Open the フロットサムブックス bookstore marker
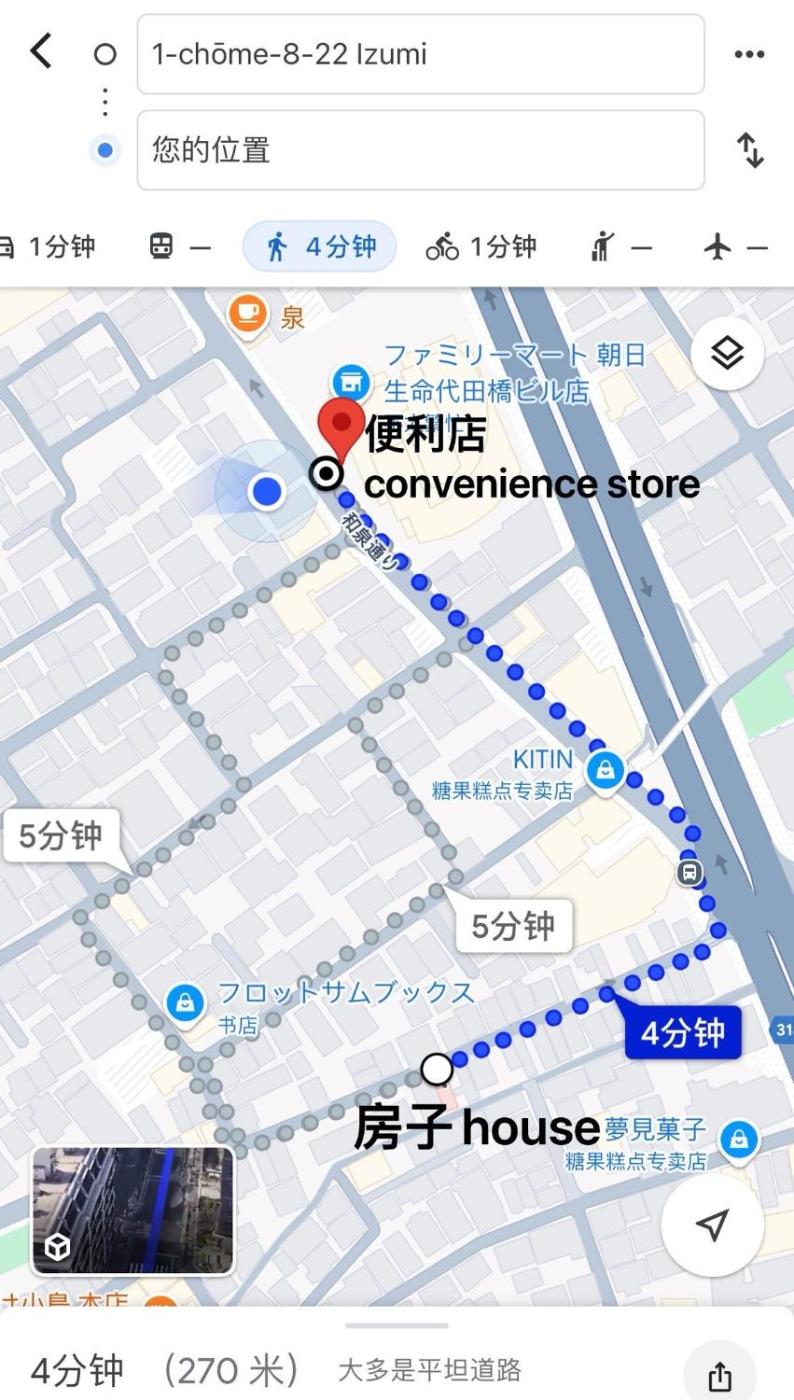This screenshot has height=1400, width=794. (184, 1000)
